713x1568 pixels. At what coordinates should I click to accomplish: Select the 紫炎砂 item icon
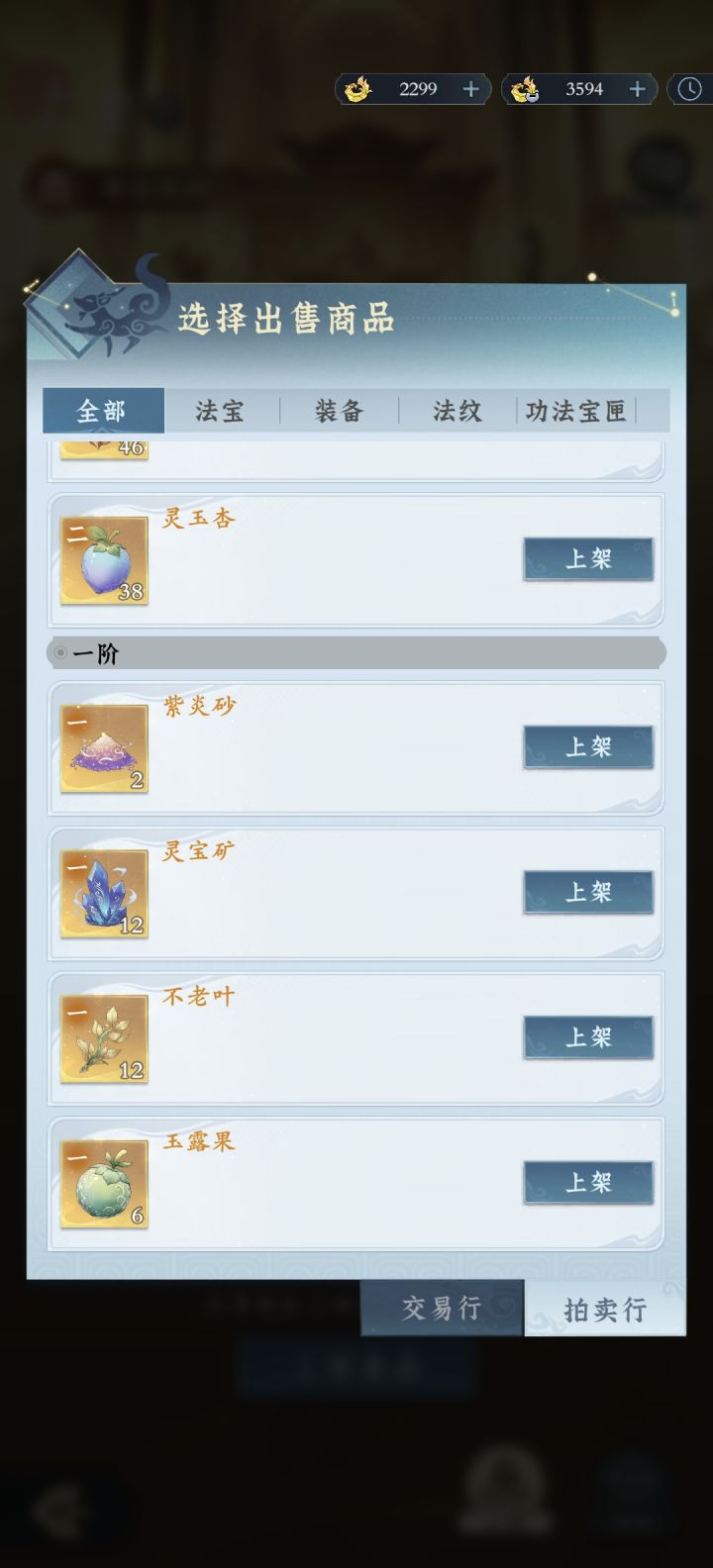(x=103, y=747)
